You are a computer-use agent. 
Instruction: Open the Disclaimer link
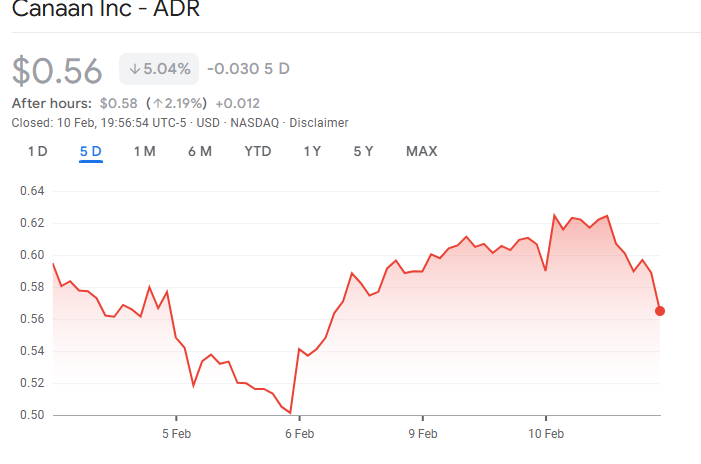click(x=319, y=122)
